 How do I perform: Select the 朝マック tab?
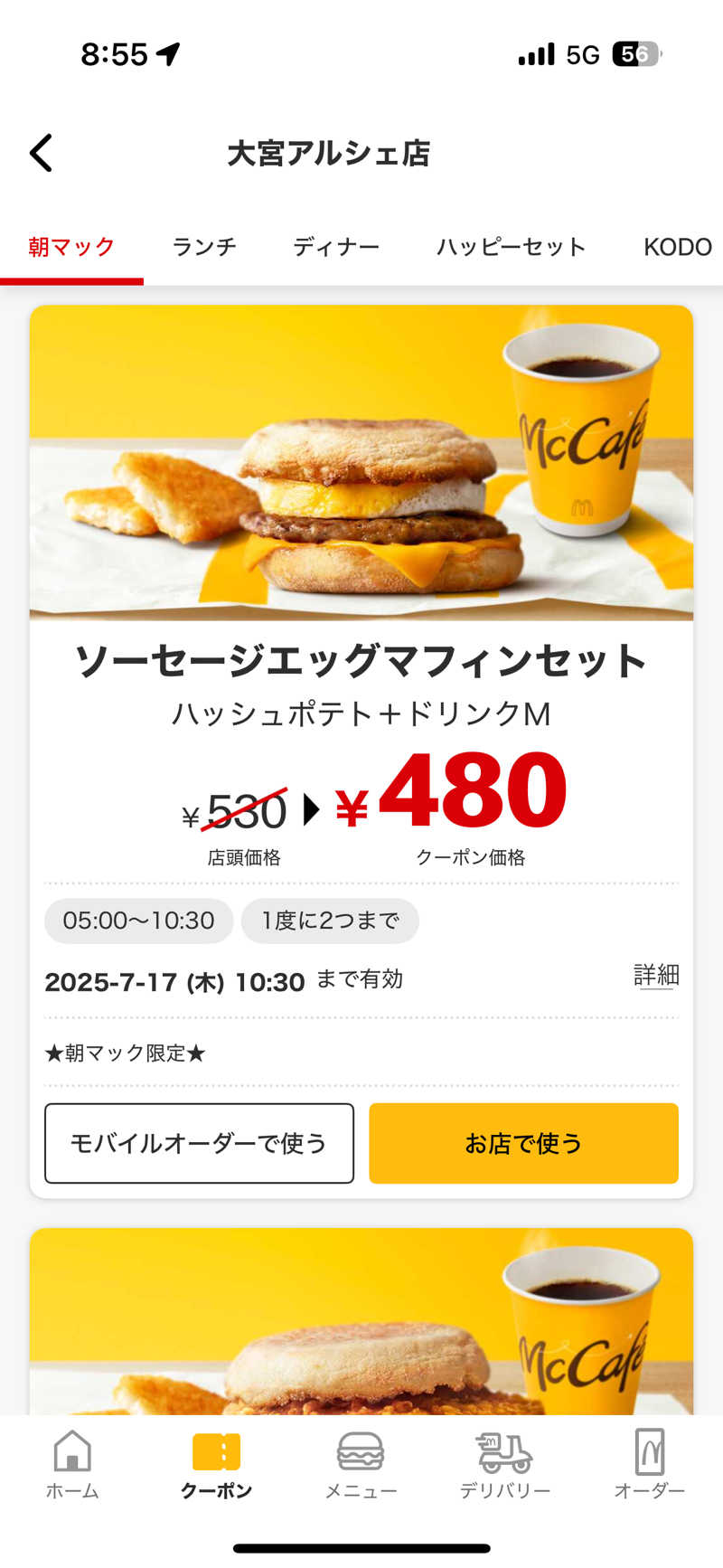[x=71, y=247]
